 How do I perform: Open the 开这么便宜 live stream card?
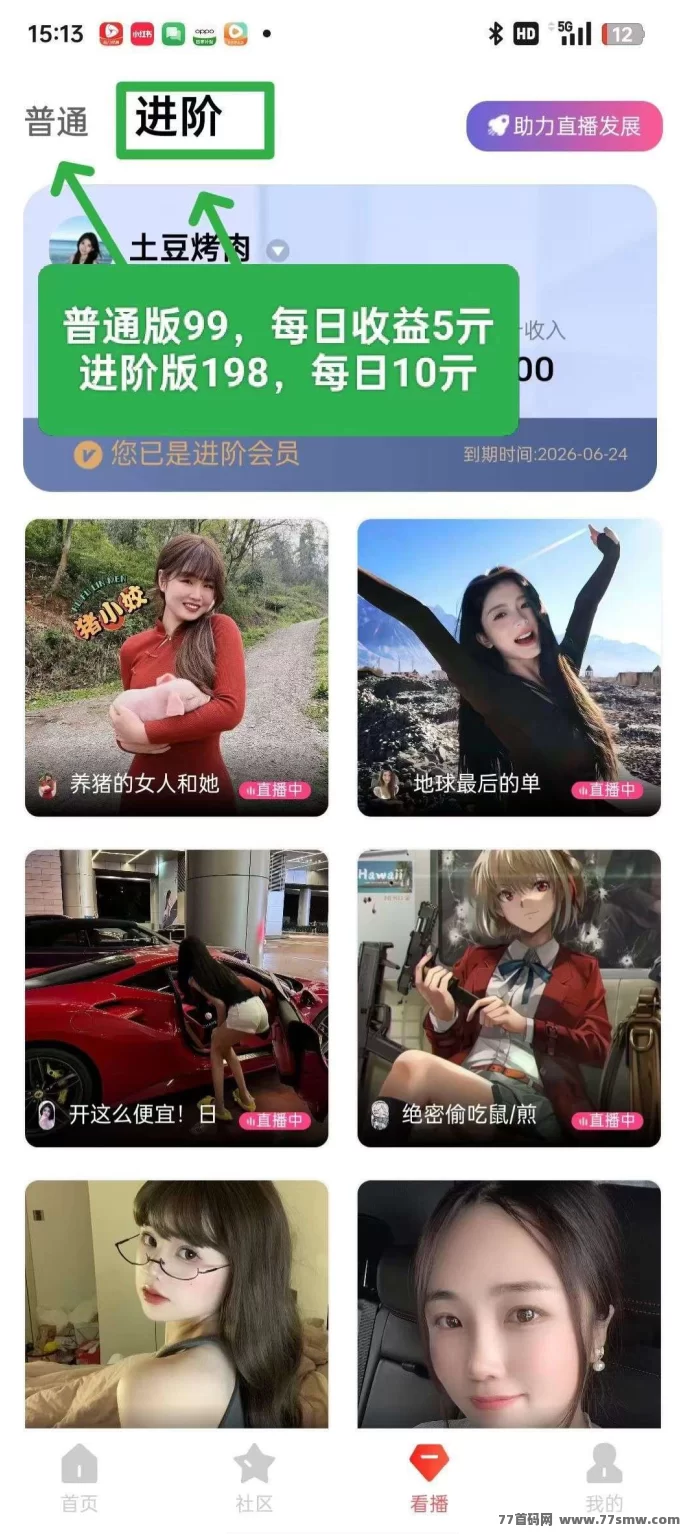176,998
